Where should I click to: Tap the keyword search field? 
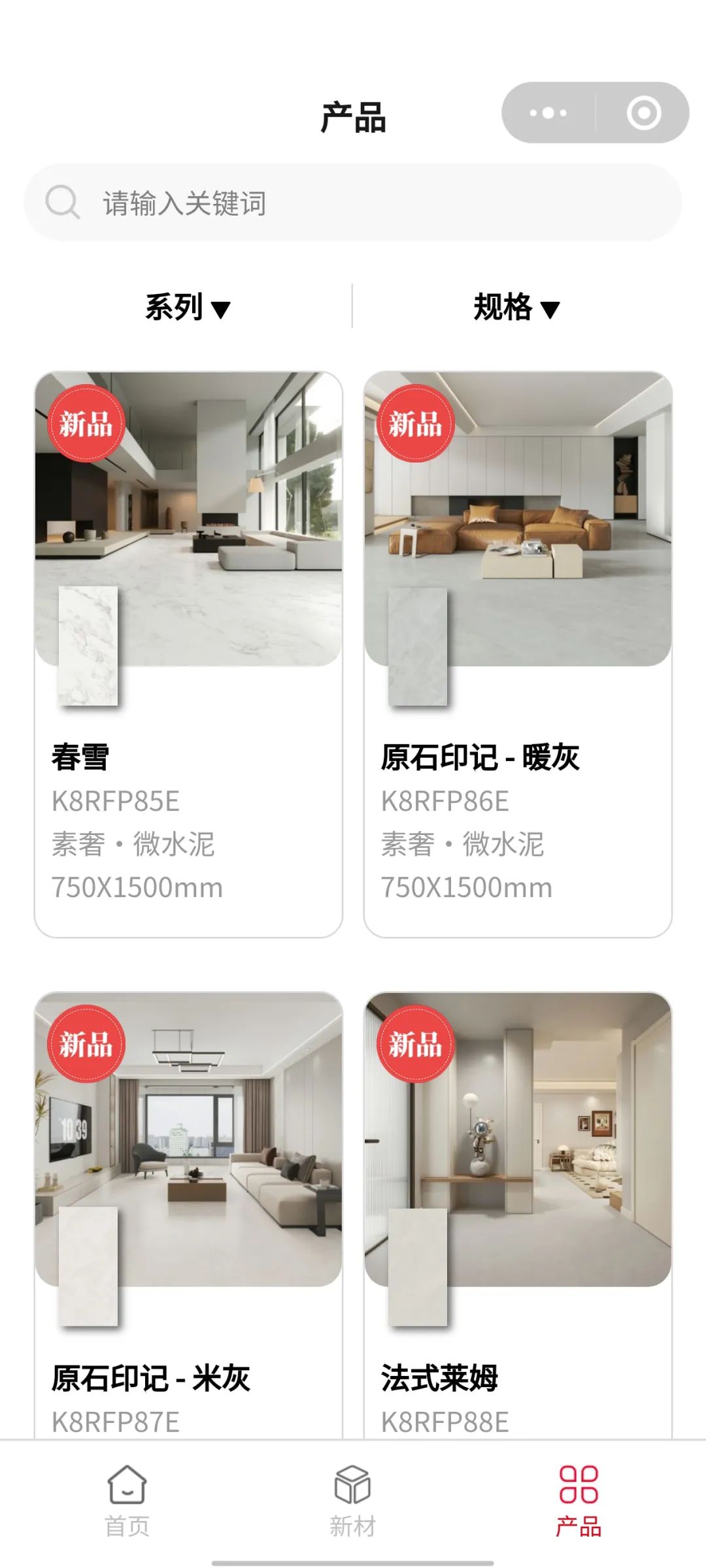tap(353, 203)
